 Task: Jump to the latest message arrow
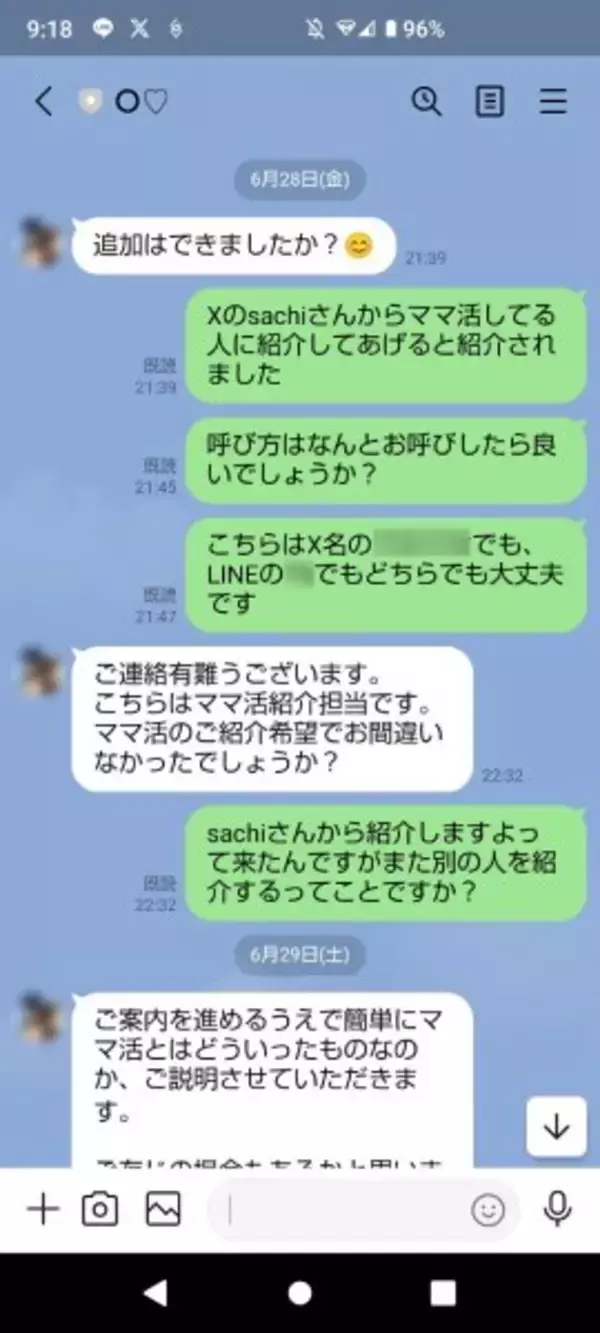coord(556,1127)
